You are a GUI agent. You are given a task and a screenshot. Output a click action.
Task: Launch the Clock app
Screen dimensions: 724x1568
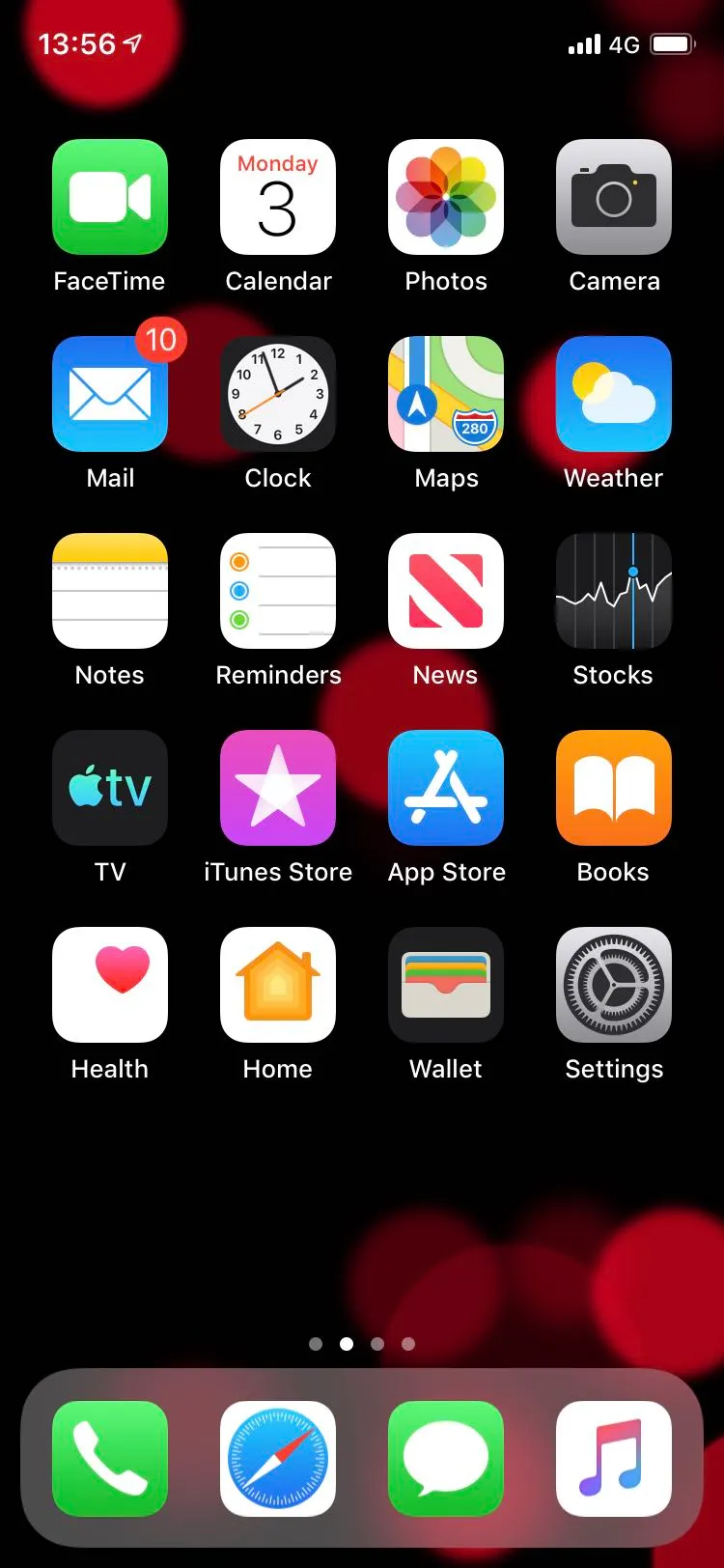pos(278,393)
